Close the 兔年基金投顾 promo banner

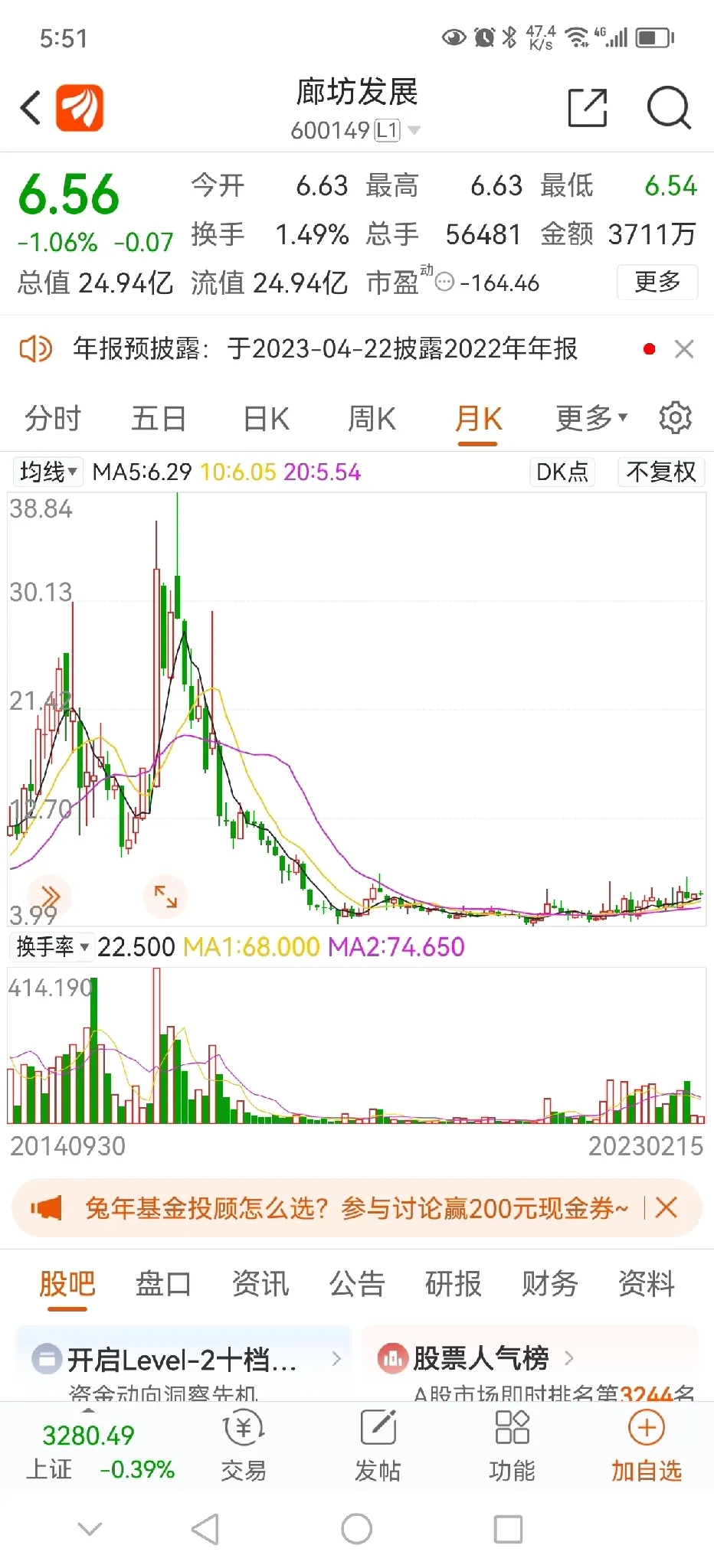pyautogui.click(x=667, y=1208)
